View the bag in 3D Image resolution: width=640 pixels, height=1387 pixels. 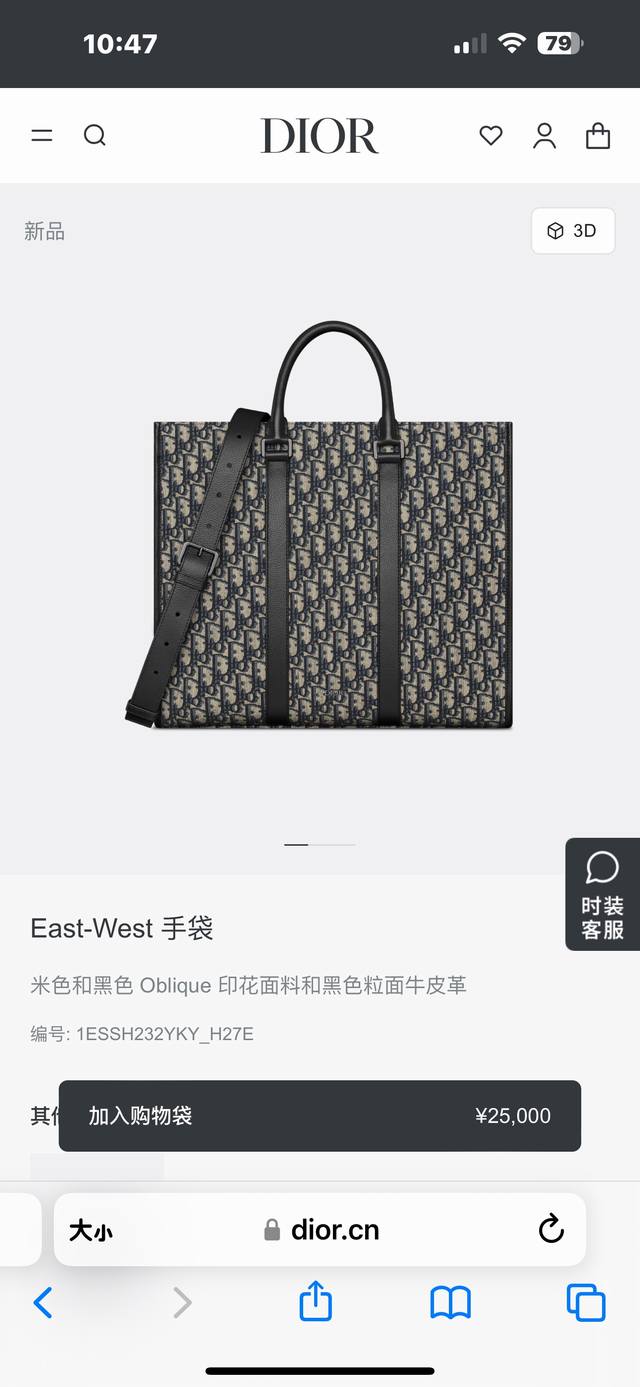click(572, 231)
